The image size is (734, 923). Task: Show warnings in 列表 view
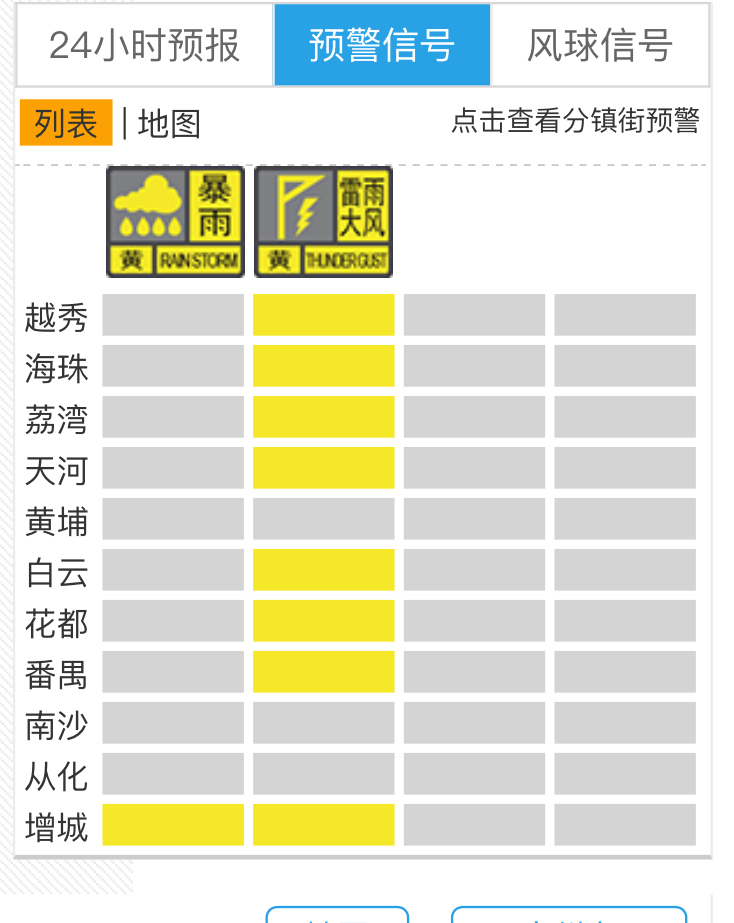tap(66, 123)
